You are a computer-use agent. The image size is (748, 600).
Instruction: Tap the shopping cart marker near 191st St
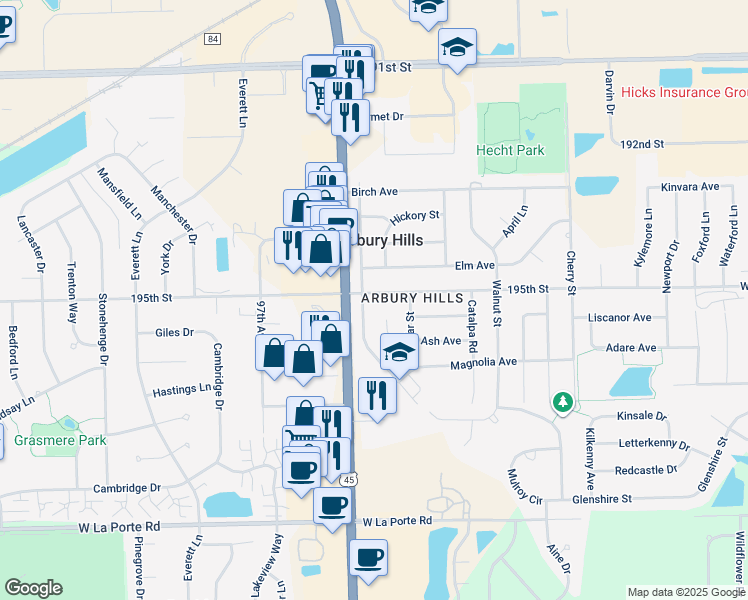tap(317, 95)
